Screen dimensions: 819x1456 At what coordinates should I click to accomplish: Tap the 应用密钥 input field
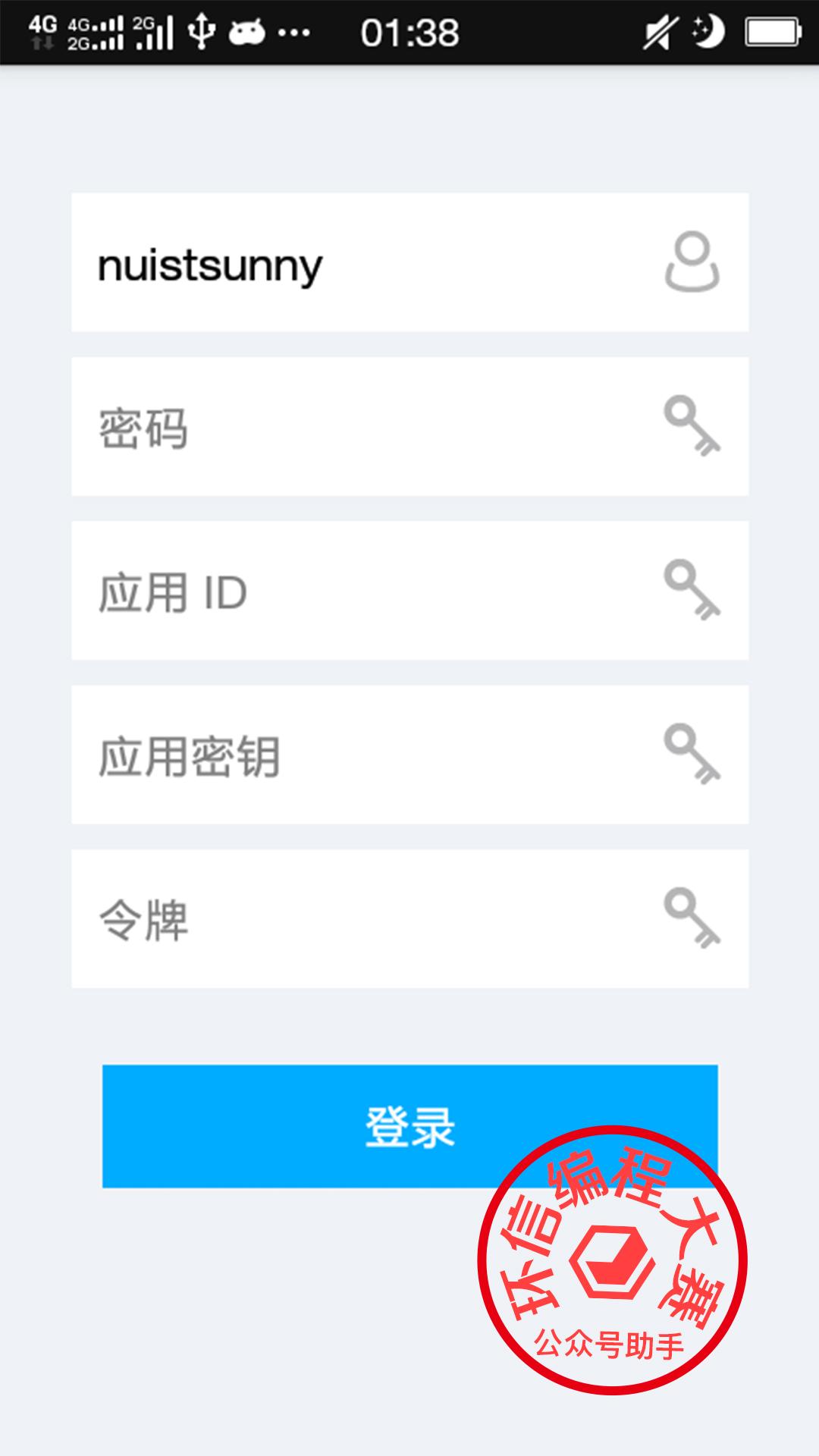[364, 755]
